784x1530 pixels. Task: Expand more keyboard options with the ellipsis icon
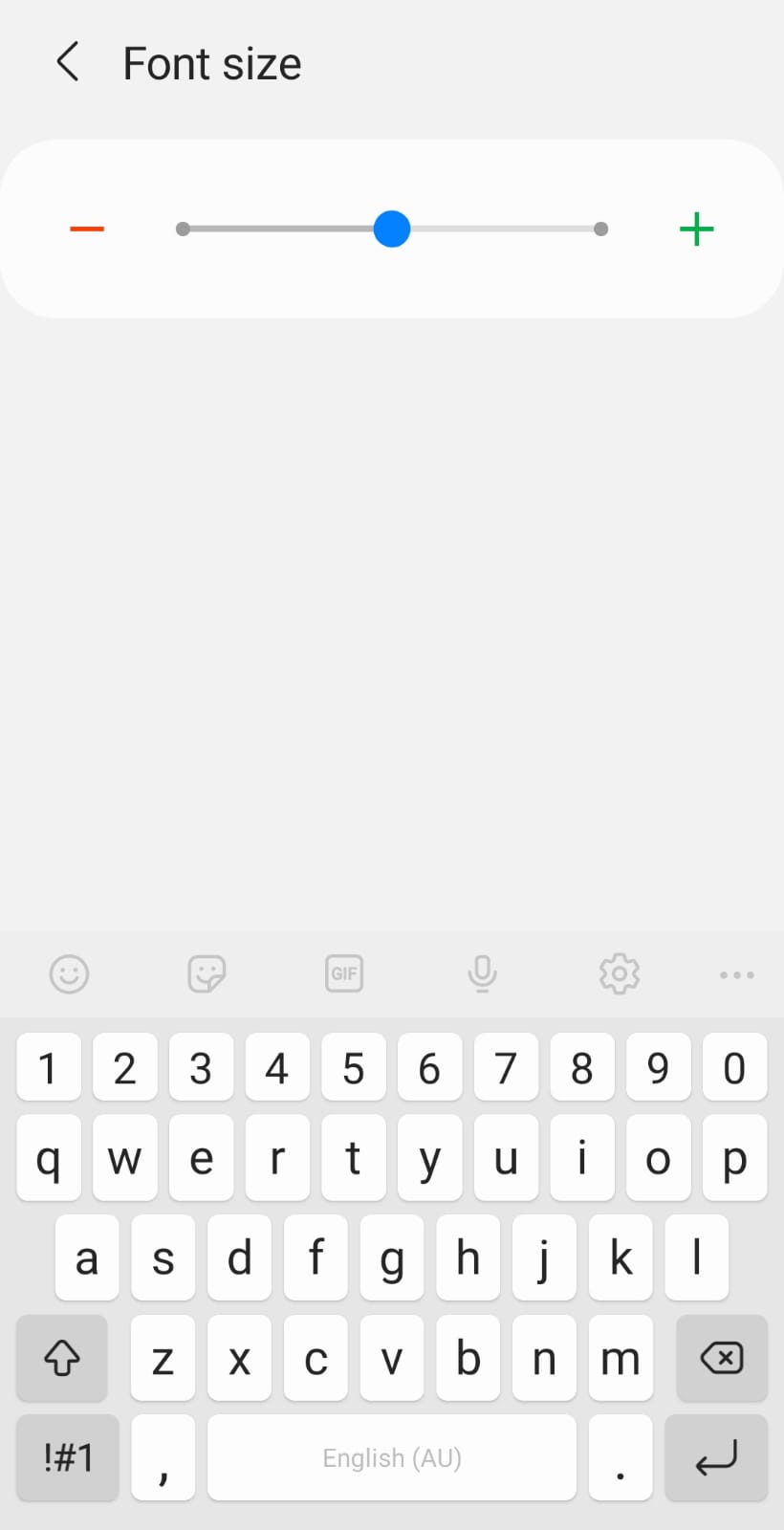(736, 974)
